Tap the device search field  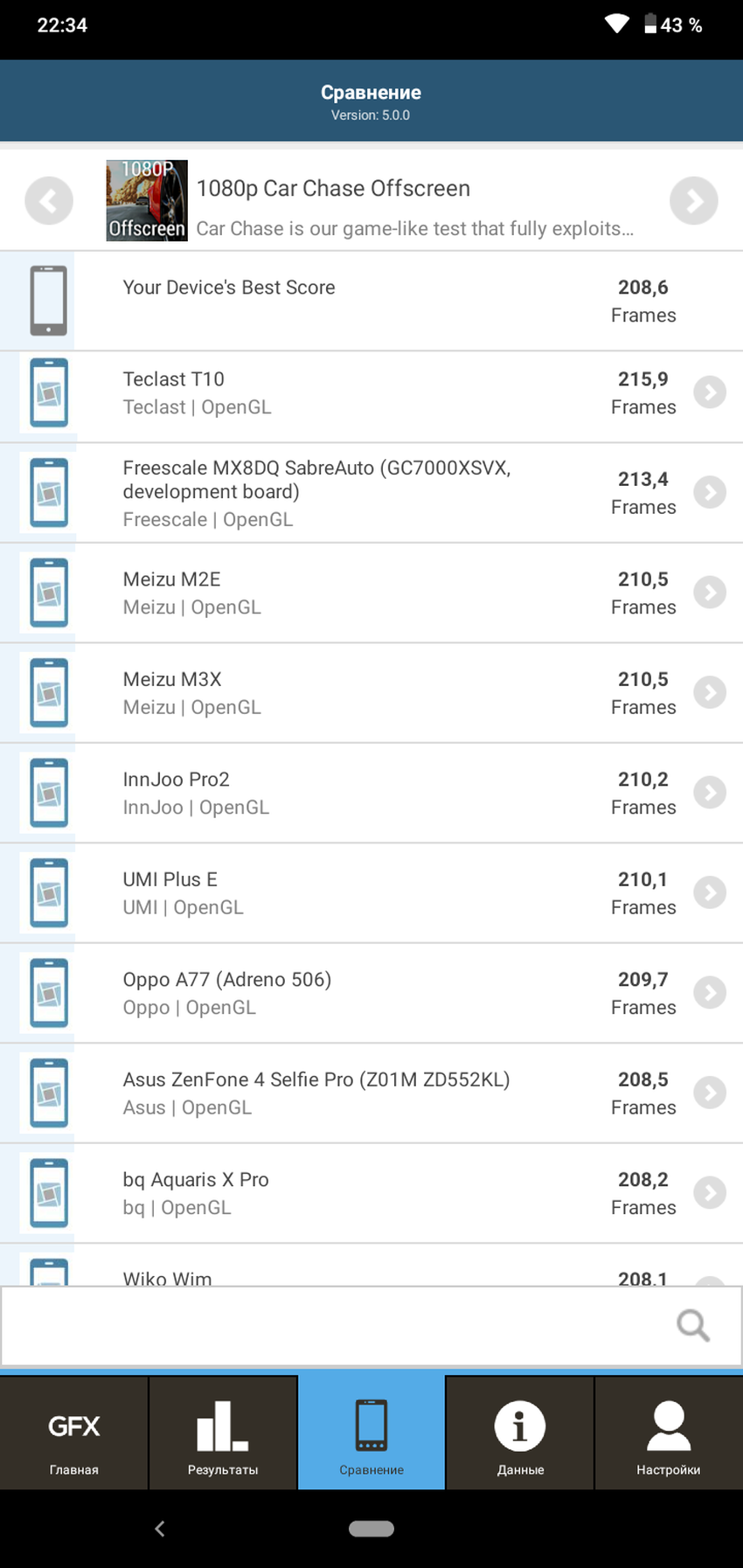pos(332,1326)
